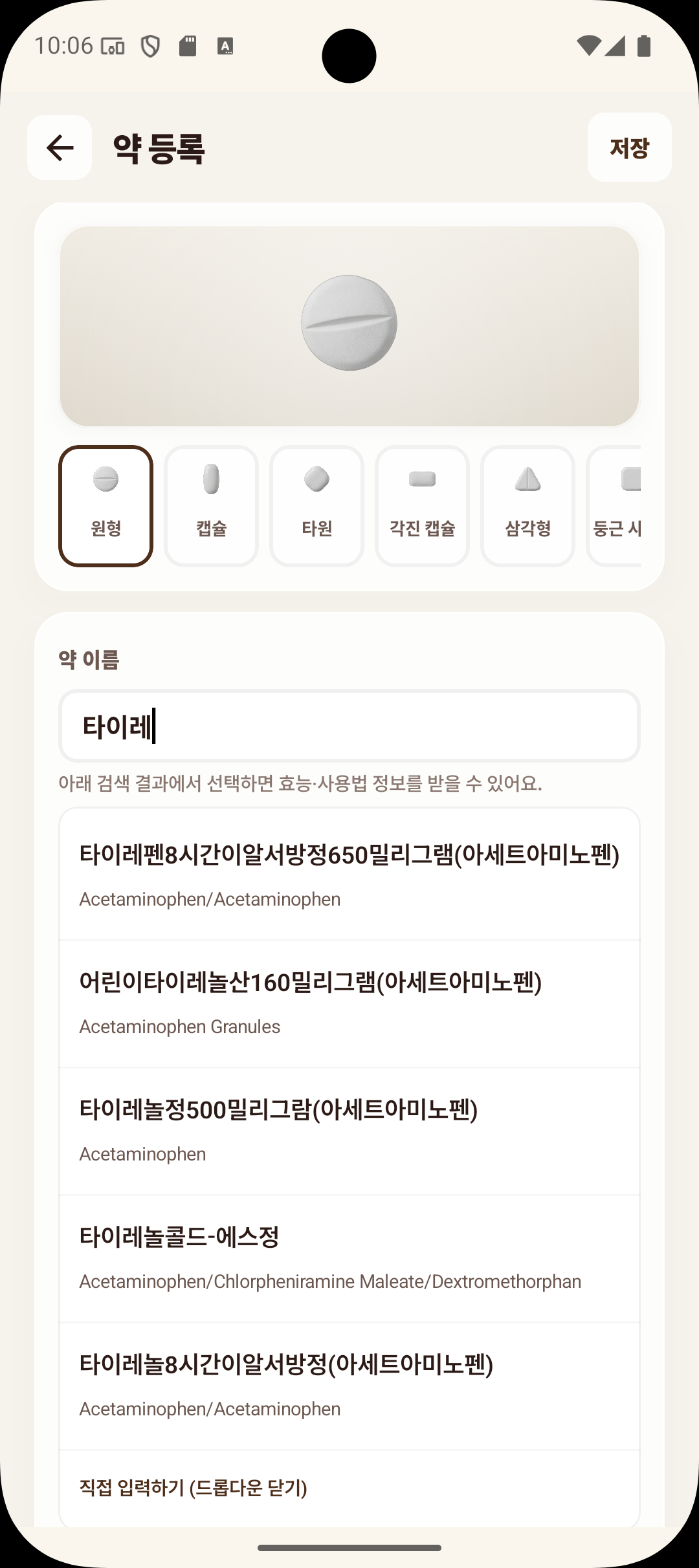Select the partially visible 둥근 shape icon
This screenshot has width=699, height=1568.
pos(625,505)
